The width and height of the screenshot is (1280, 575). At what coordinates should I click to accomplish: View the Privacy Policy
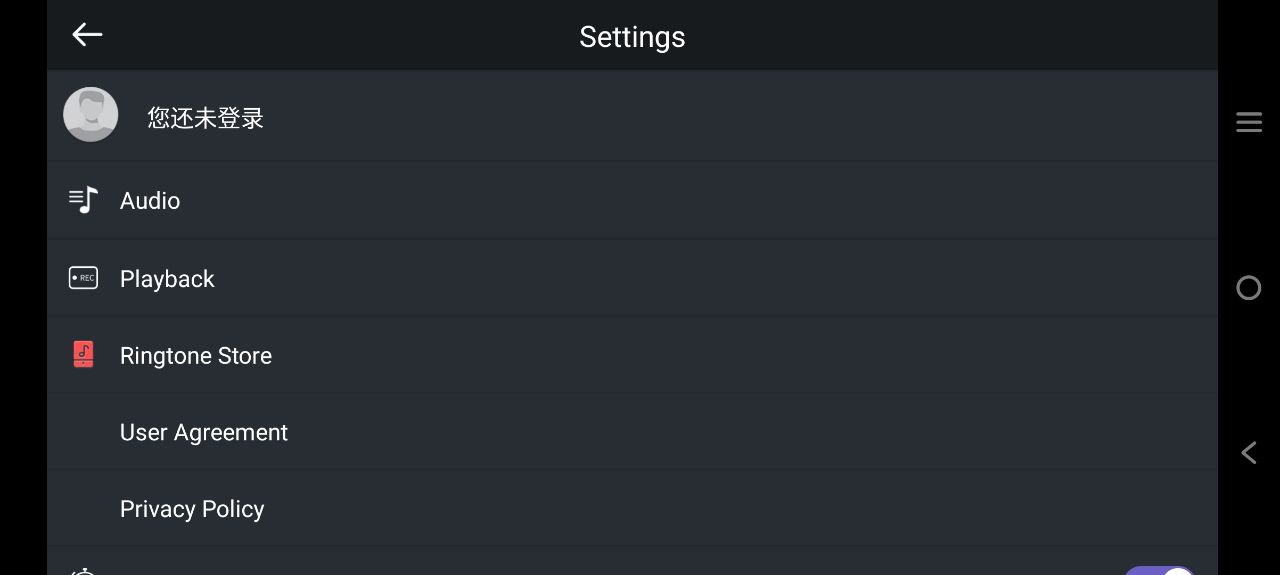[192, 509]
